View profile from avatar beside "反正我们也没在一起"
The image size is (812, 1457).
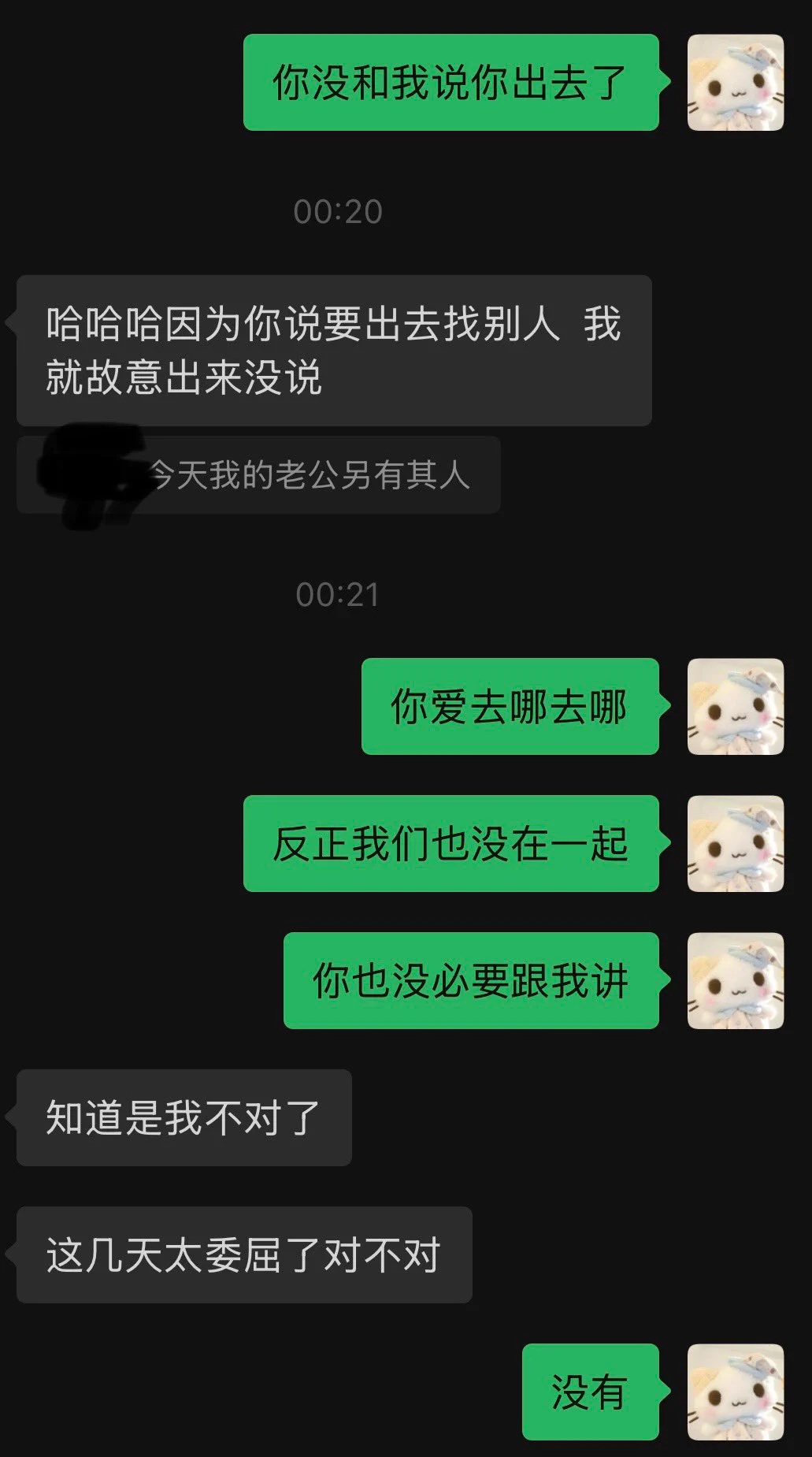pyautogui.click(x=735, y=843)
